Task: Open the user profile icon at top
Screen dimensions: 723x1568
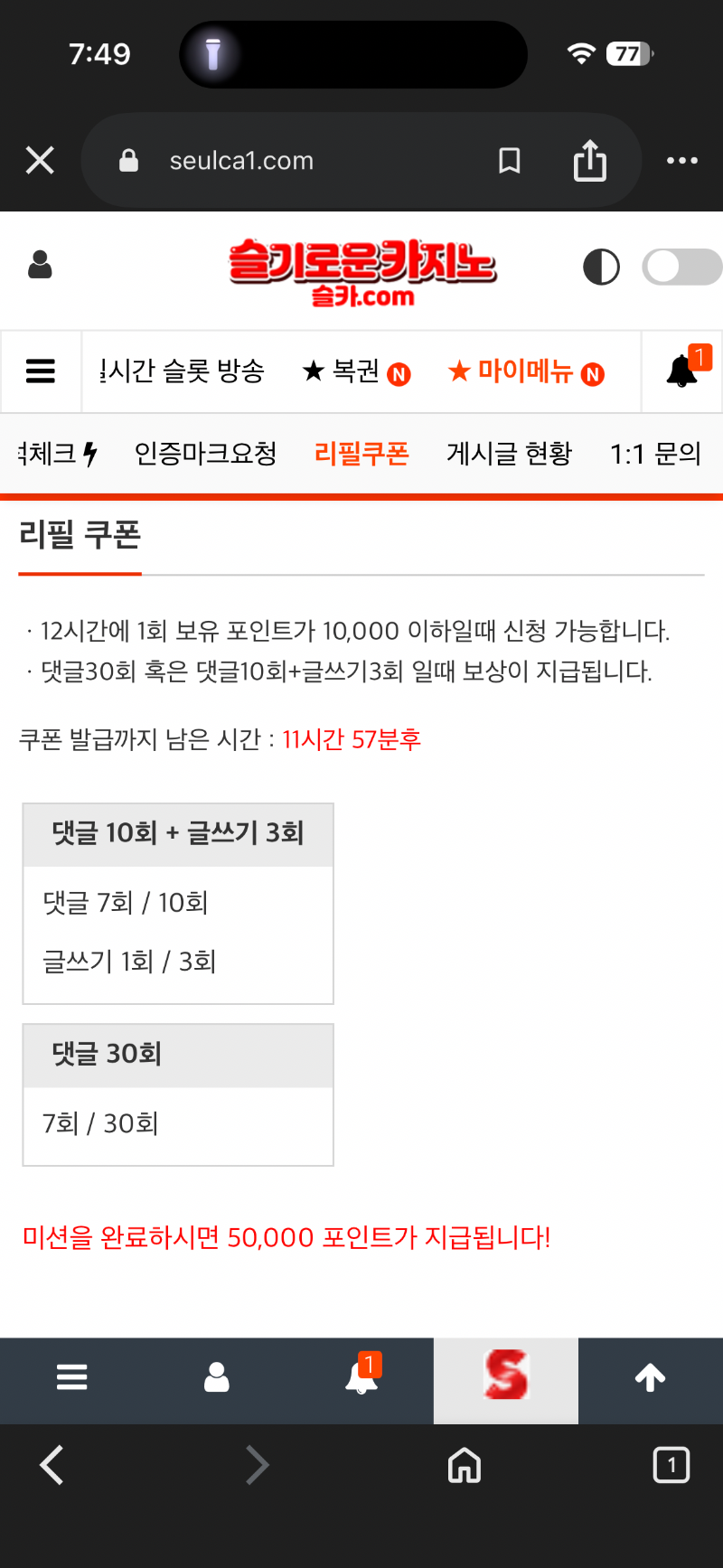Action: (x=41, y=266)
